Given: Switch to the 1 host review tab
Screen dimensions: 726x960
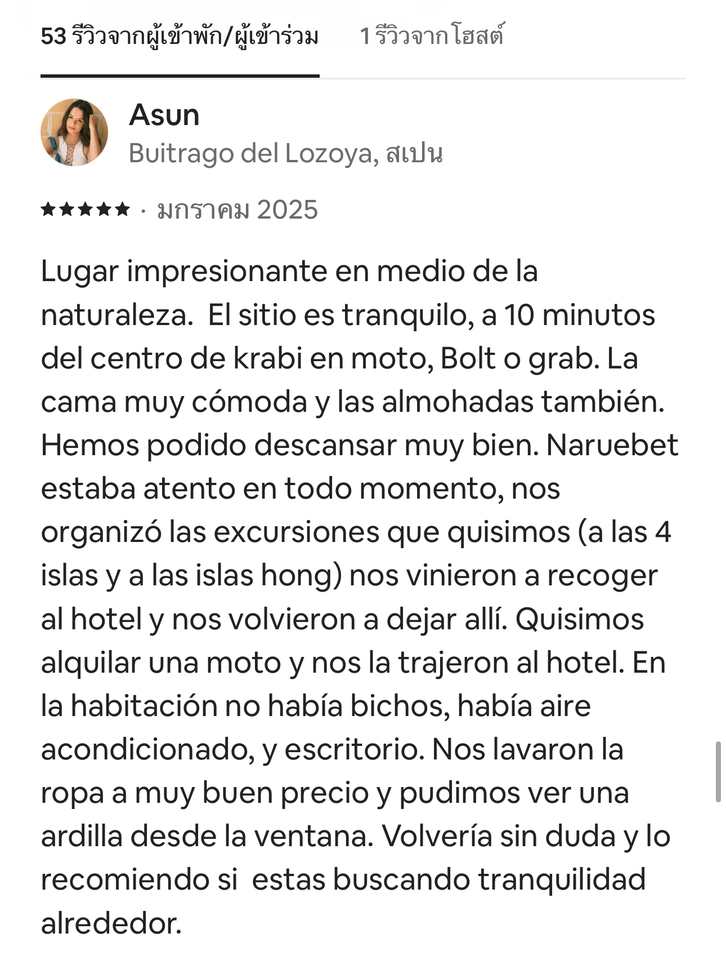Looking at the screenshot, I should click(x=432, y=37).
